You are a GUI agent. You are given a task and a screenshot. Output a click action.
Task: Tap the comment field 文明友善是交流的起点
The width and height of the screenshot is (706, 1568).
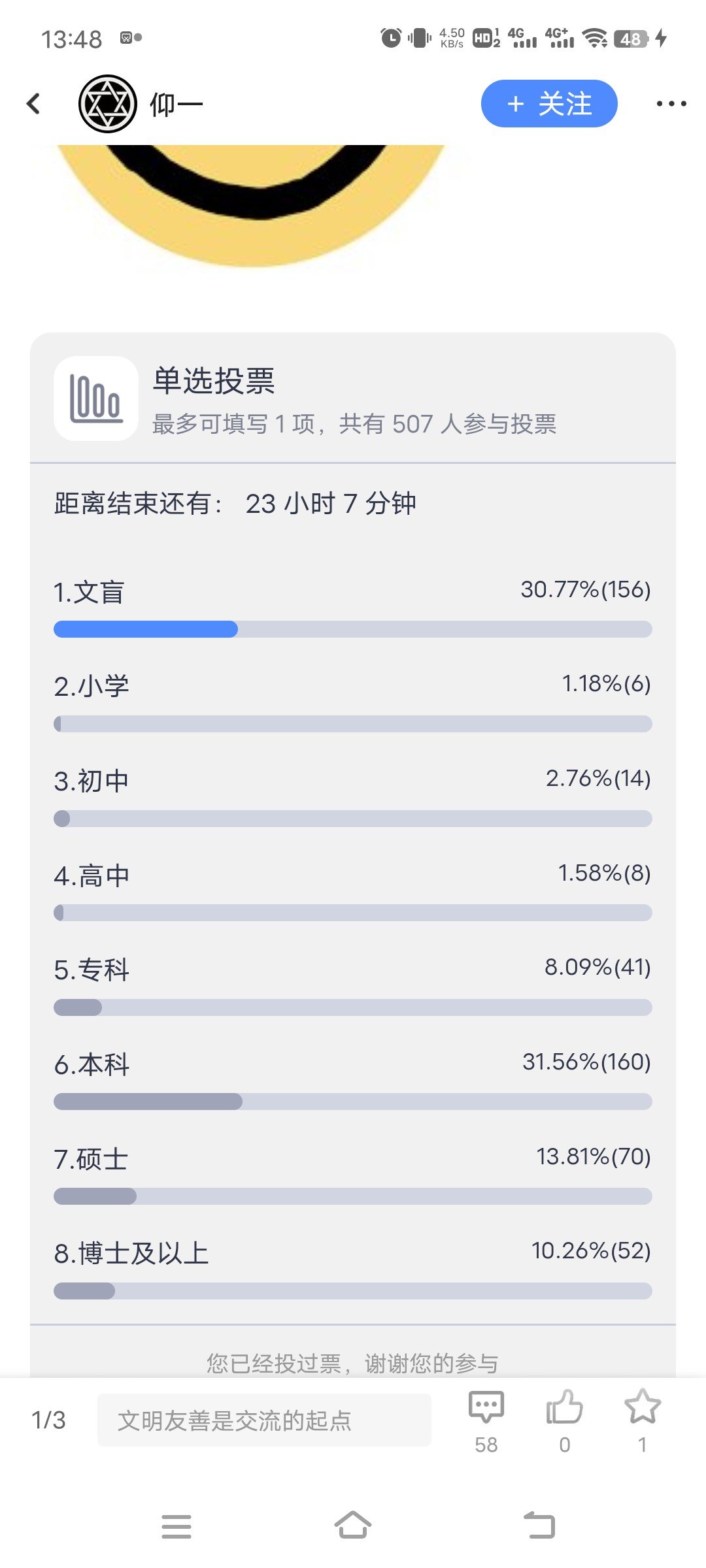tap(264, 1420)
